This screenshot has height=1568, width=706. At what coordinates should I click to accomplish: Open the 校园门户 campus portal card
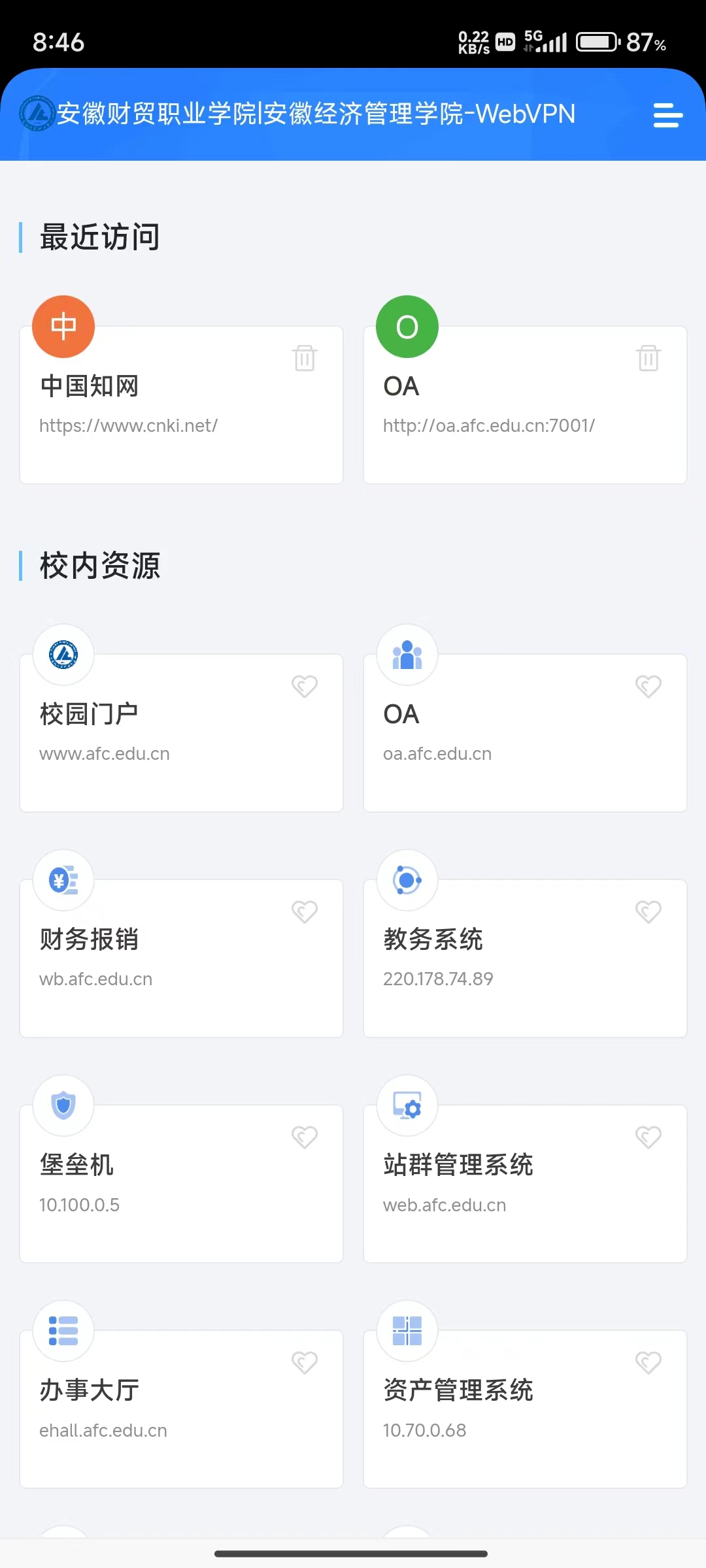(180, 733)
